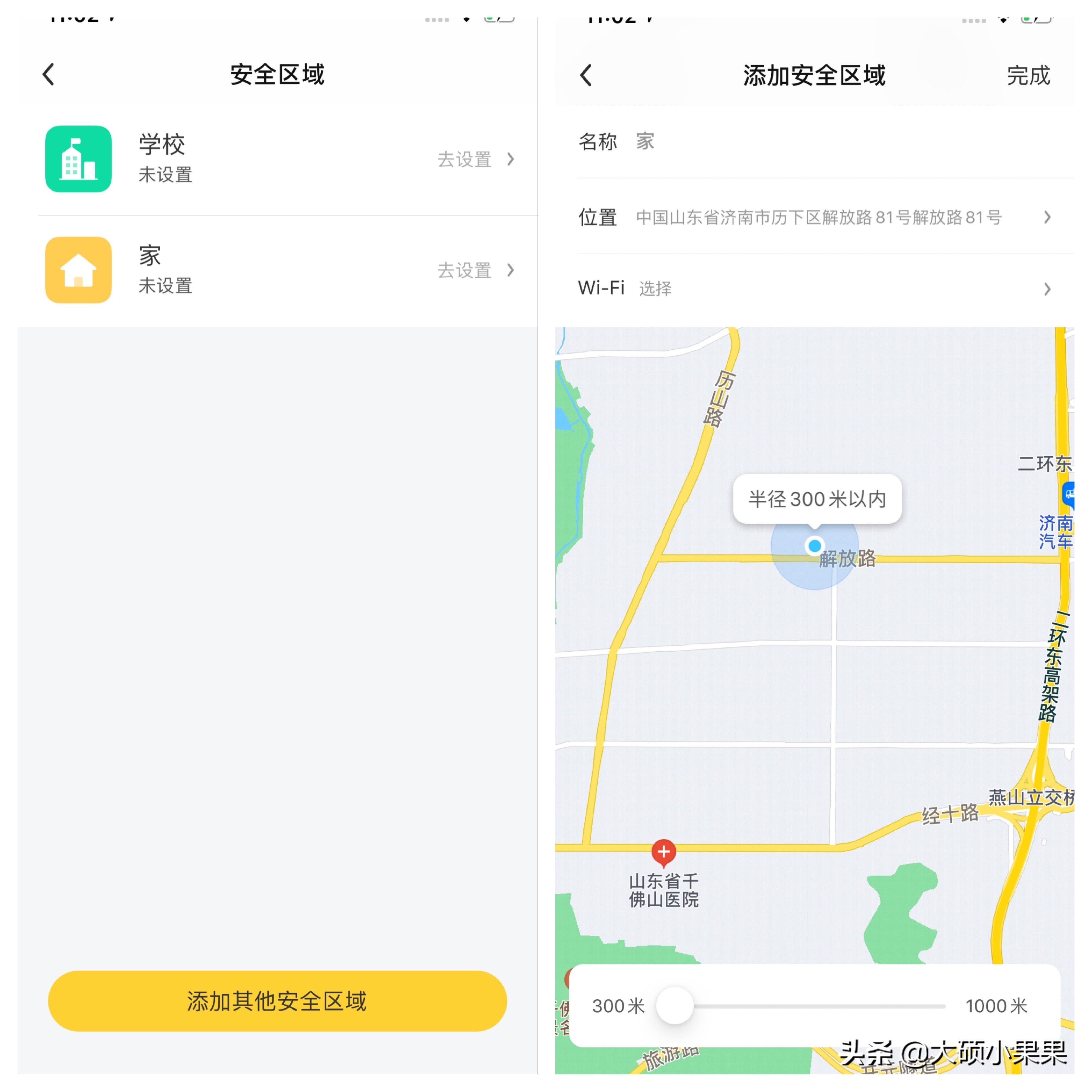
Task: Tap the 添加其他安全区域 button
Action: click(277, 1000)
